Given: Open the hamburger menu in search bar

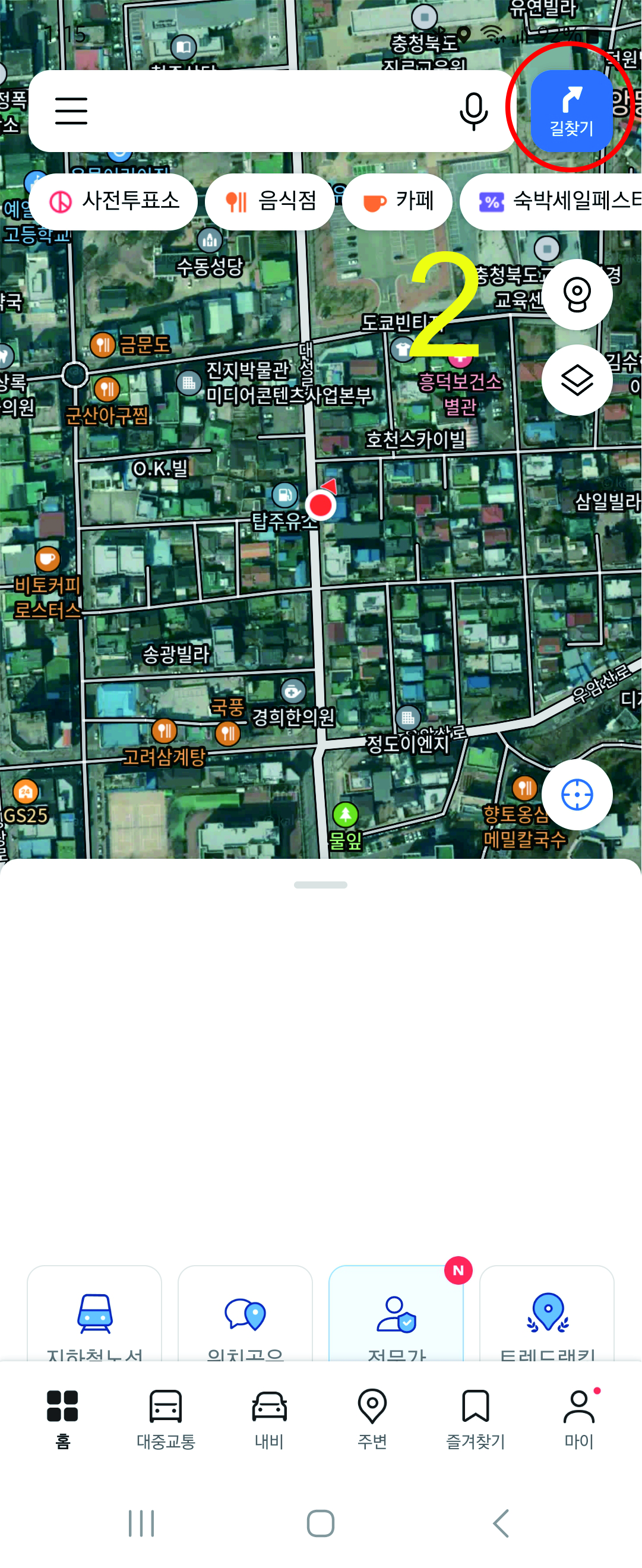Looking at the screenshot, I should [71, 111].
